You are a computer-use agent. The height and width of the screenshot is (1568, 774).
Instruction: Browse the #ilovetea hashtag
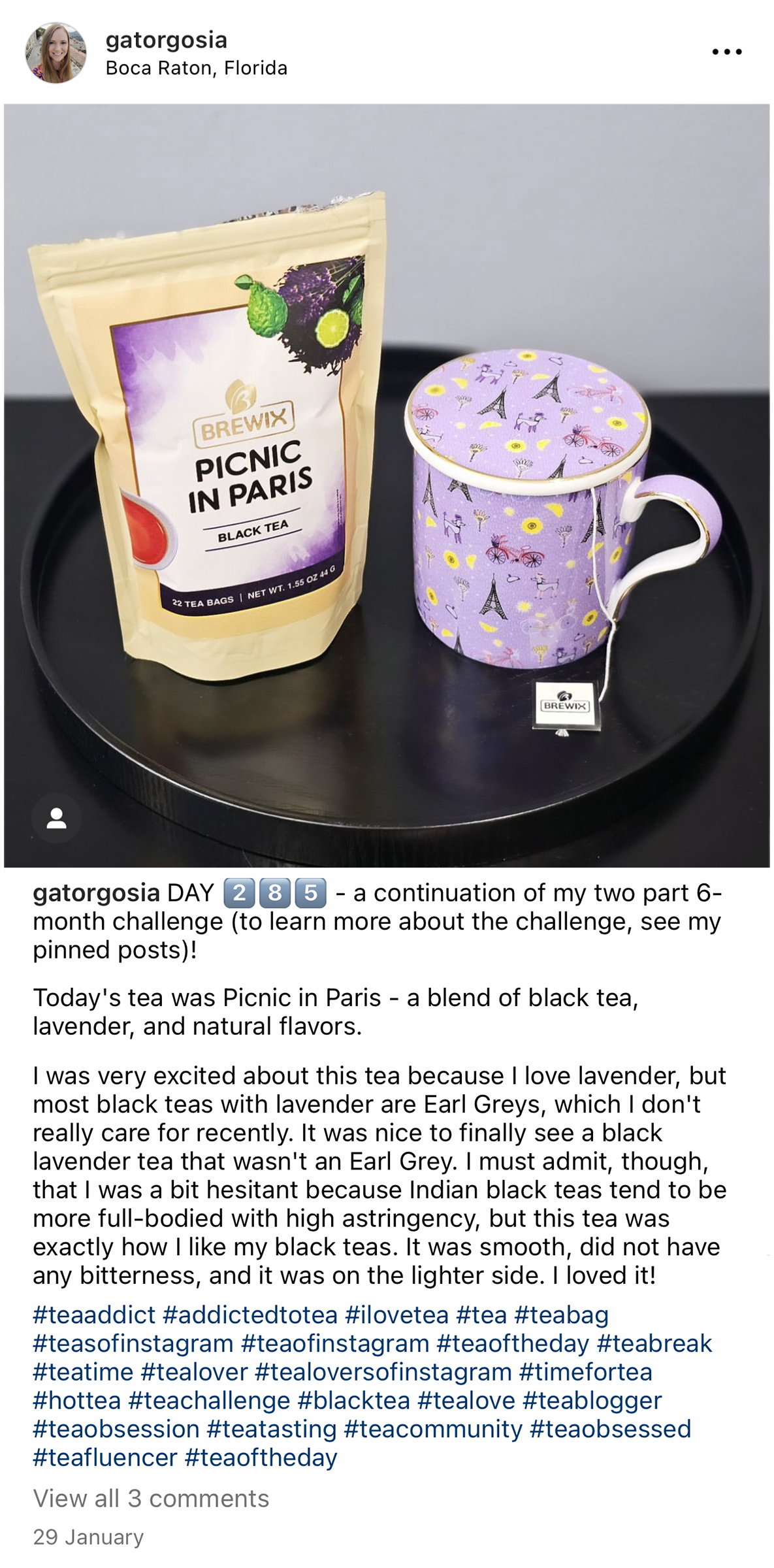pos(396,1315)
